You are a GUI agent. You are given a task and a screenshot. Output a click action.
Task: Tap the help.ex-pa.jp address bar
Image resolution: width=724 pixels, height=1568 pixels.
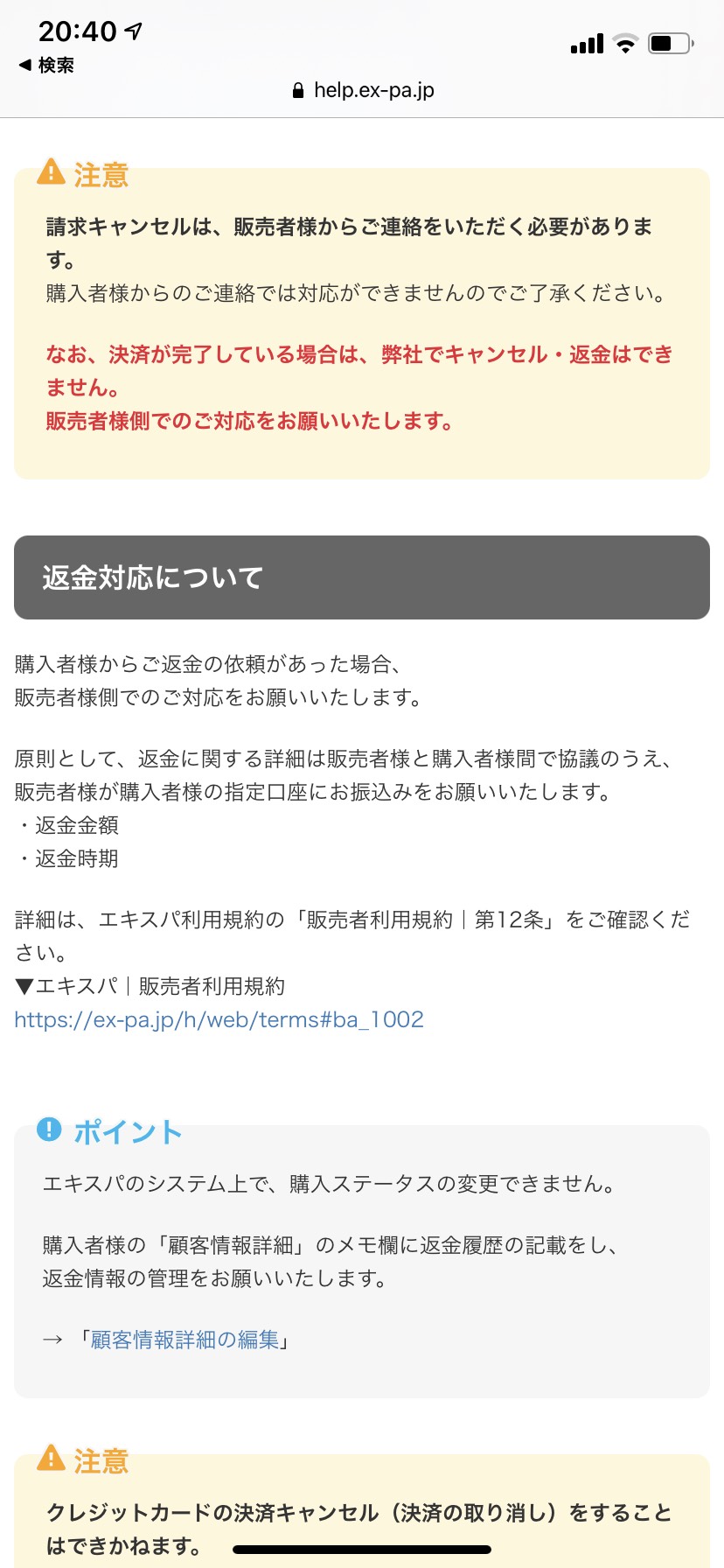click(x=363, y=90)
